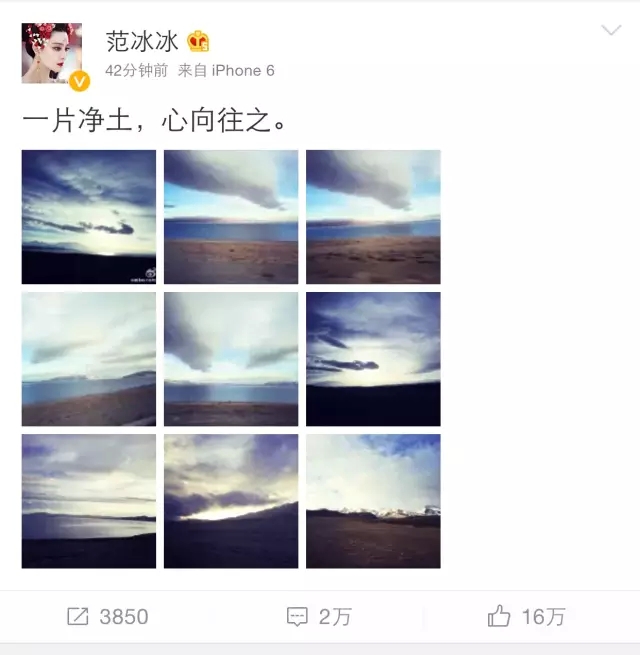This screenshot has height=655, width=640.
Task: Open the bottom left lake shore photo
Action: pos(89,501)
